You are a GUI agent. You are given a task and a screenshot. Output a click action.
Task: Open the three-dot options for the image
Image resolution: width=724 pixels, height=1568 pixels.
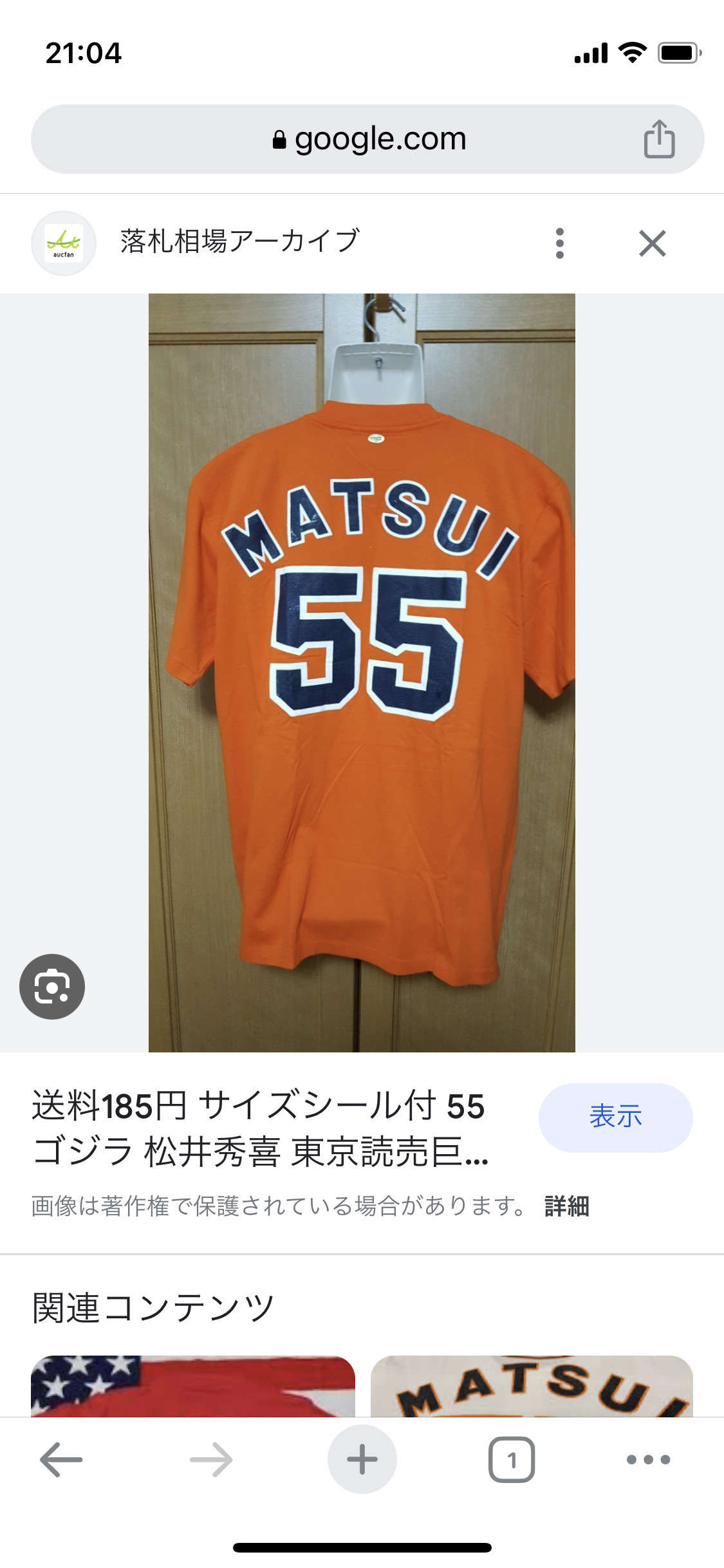(x=560, y=243)
